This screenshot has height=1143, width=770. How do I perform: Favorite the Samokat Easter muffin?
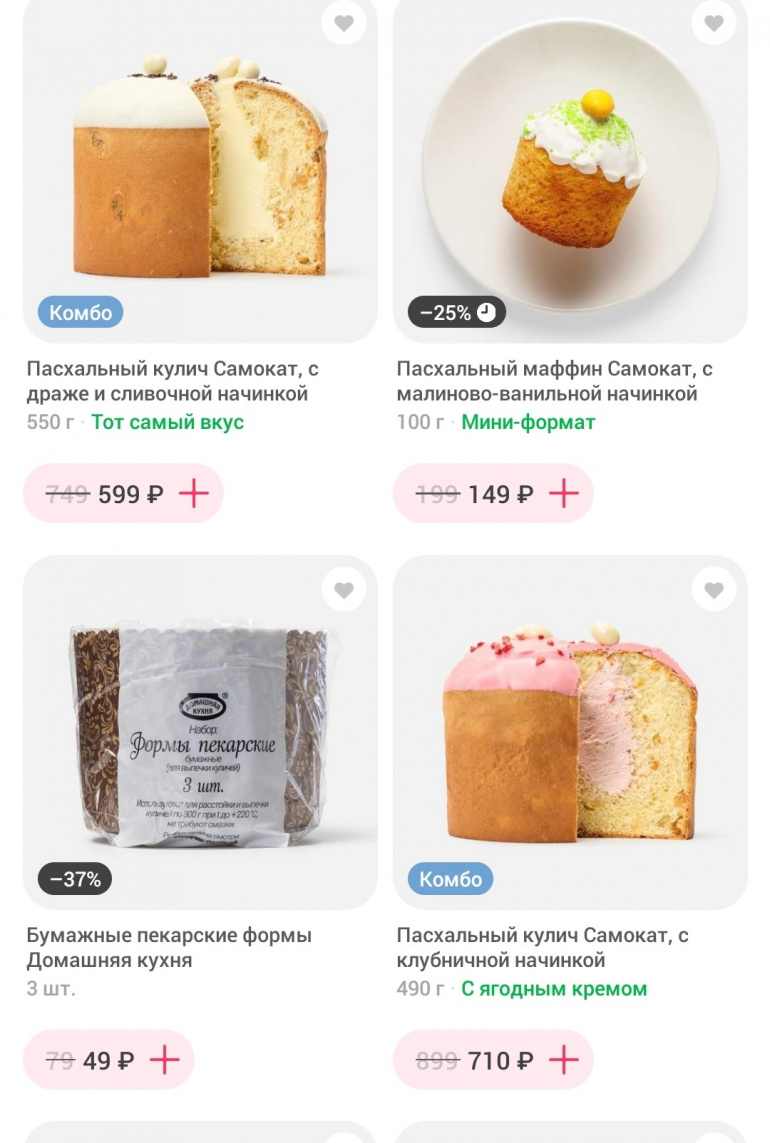tap(714, 23)
